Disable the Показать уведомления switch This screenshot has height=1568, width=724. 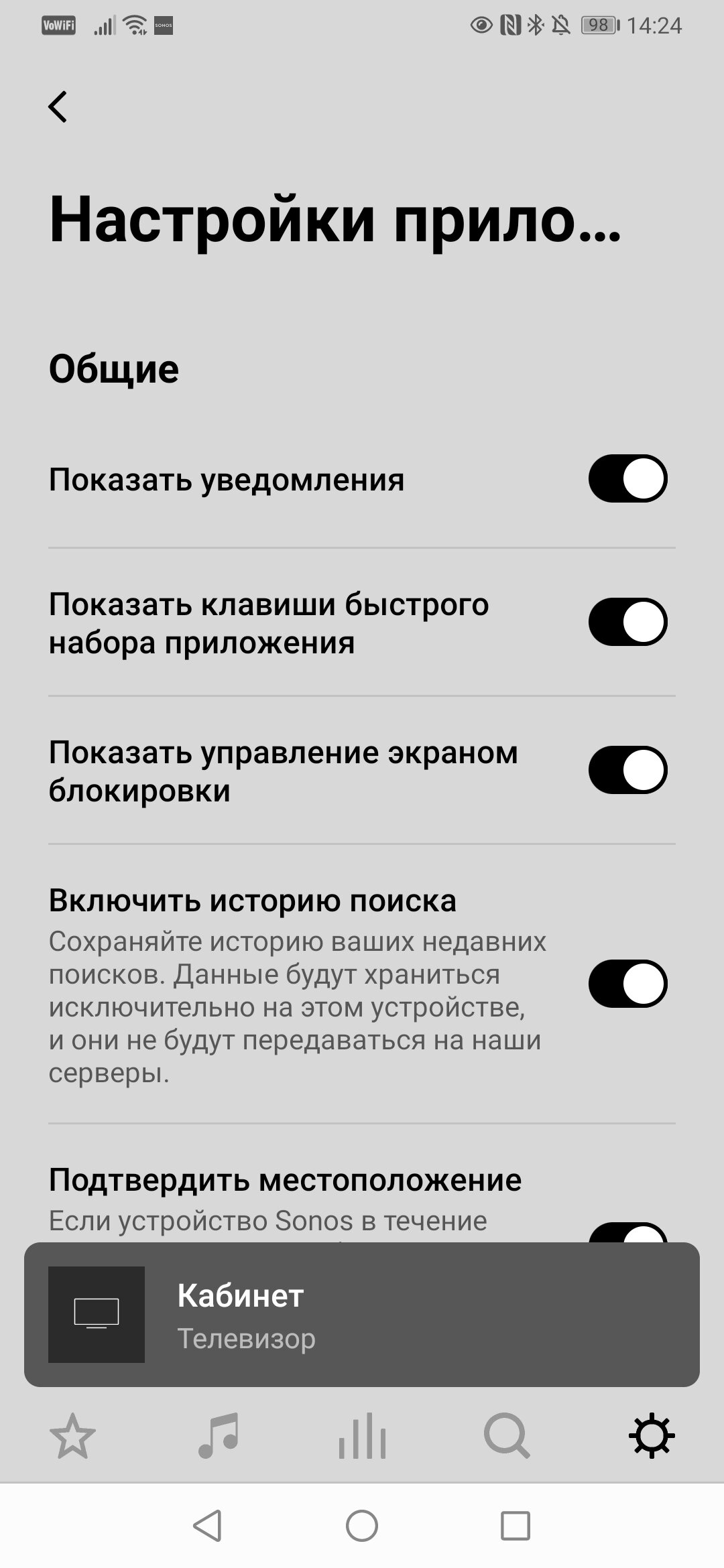coord(628,478)
